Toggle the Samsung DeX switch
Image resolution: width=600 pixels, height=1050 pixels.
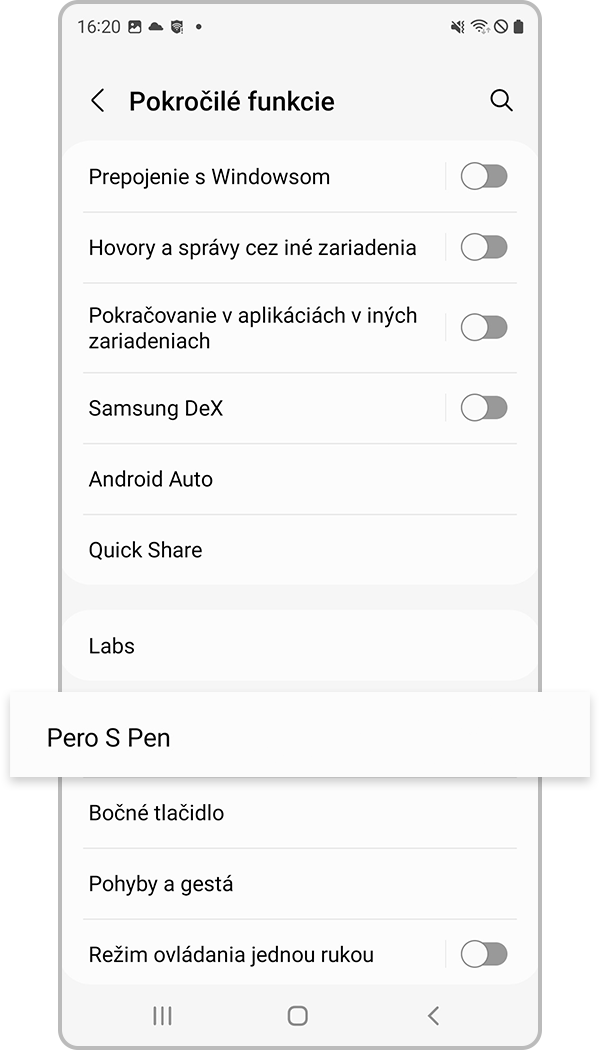[x=484, y=408]
